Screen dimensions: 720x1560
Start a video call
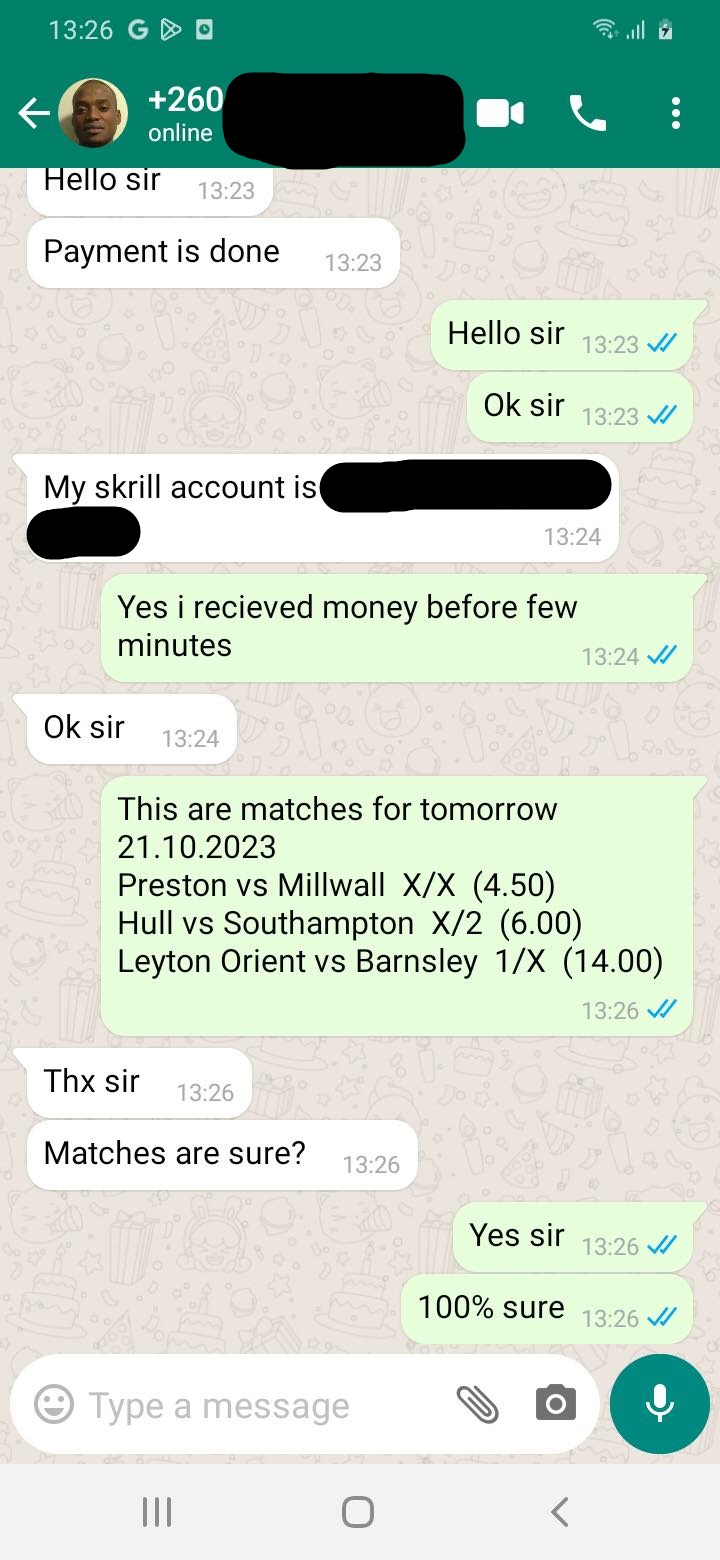click(500, 114)
